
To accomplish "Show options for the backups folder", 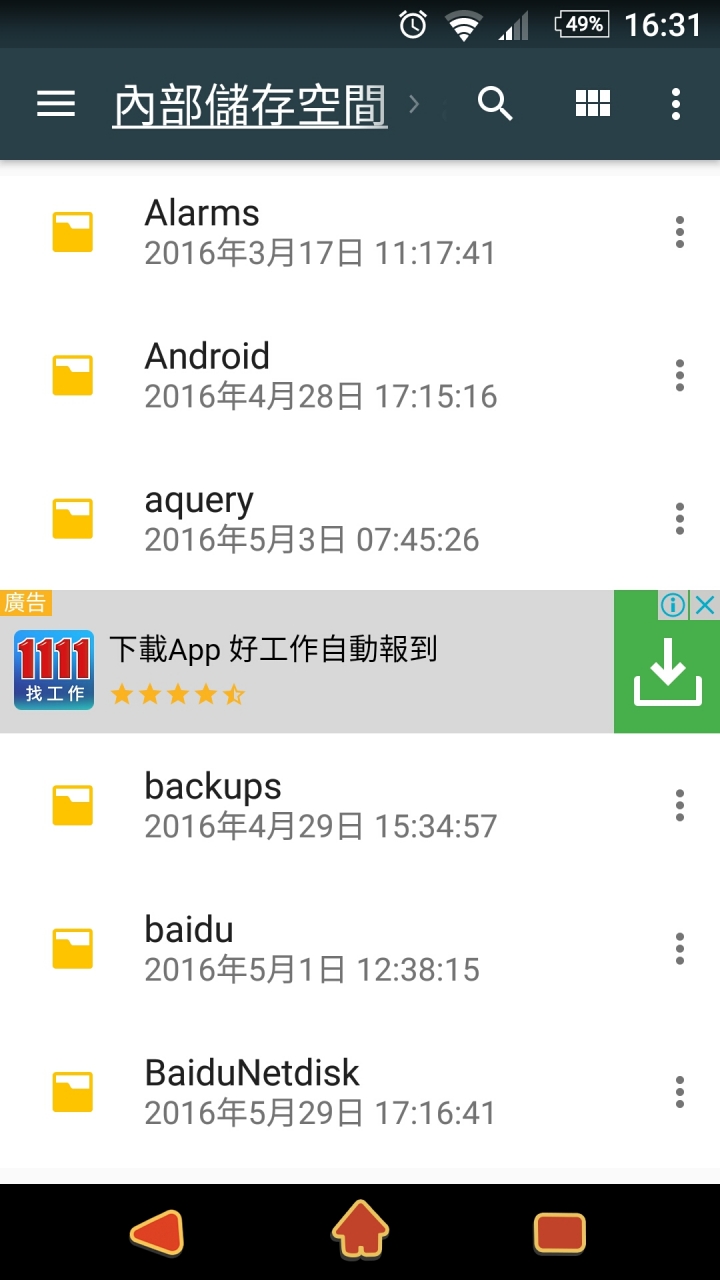I will (x=680, y=805).
